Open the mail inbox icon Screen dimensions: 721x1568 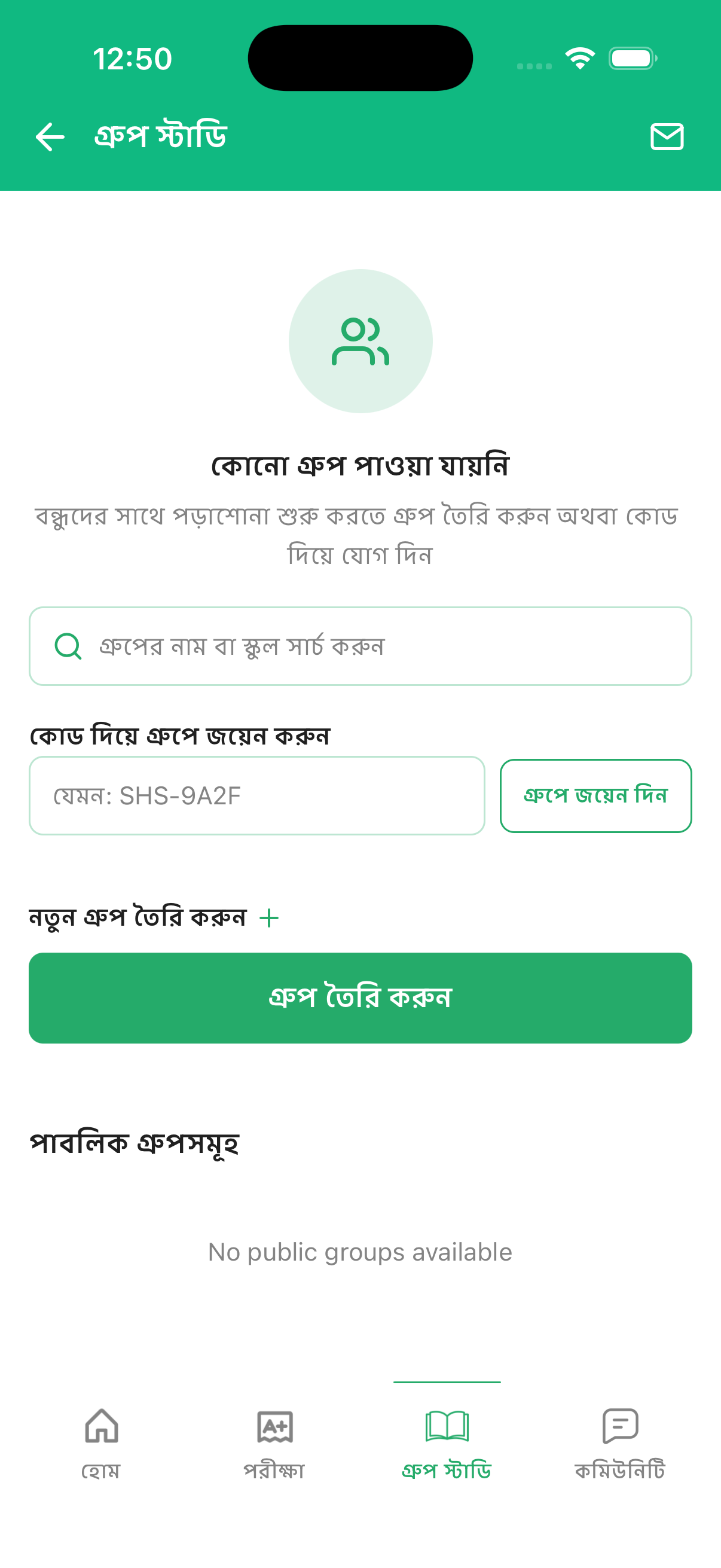(x=667, y=136)
